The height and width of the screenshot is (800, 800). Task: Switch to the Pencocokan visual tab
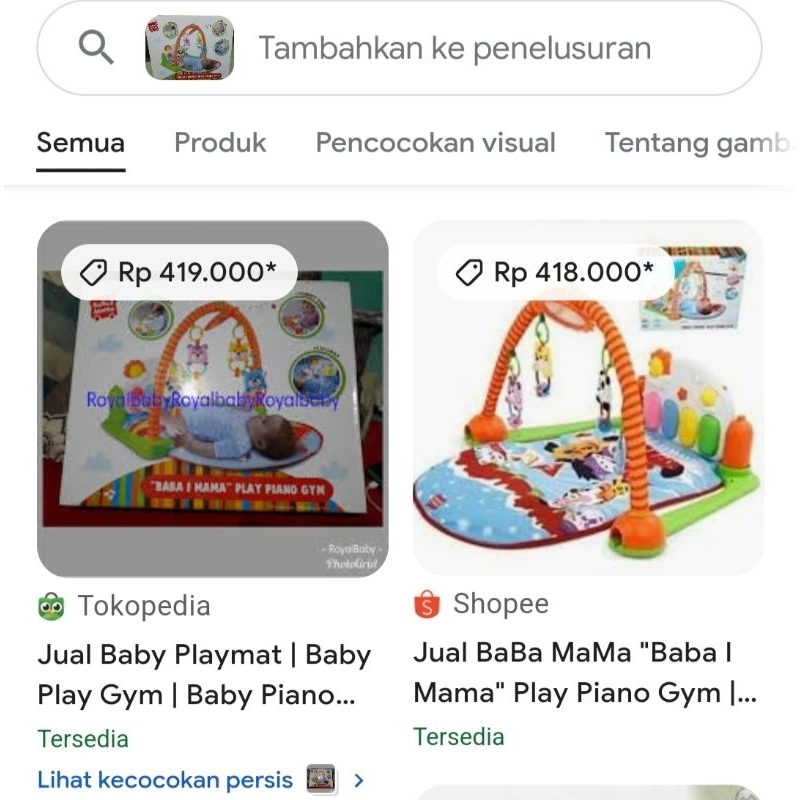click(x=435, y=143)
